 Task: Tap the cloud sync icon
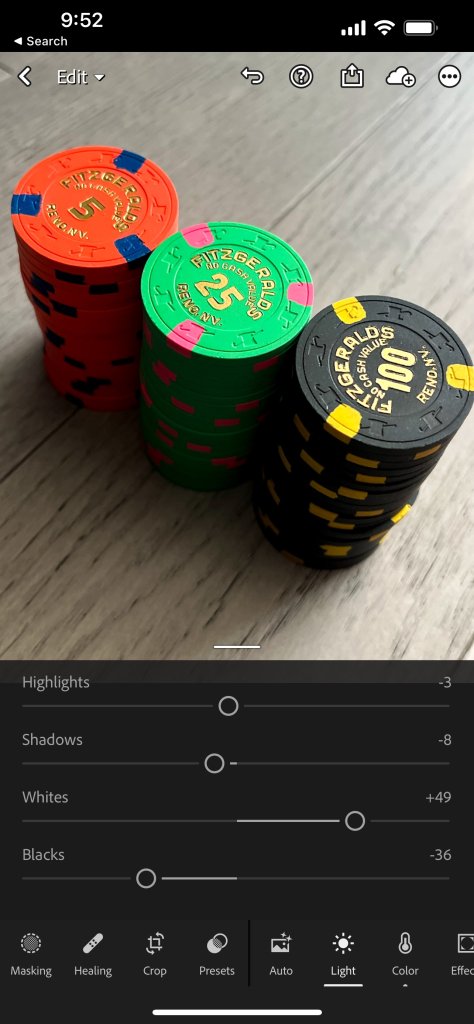point(400,78)
